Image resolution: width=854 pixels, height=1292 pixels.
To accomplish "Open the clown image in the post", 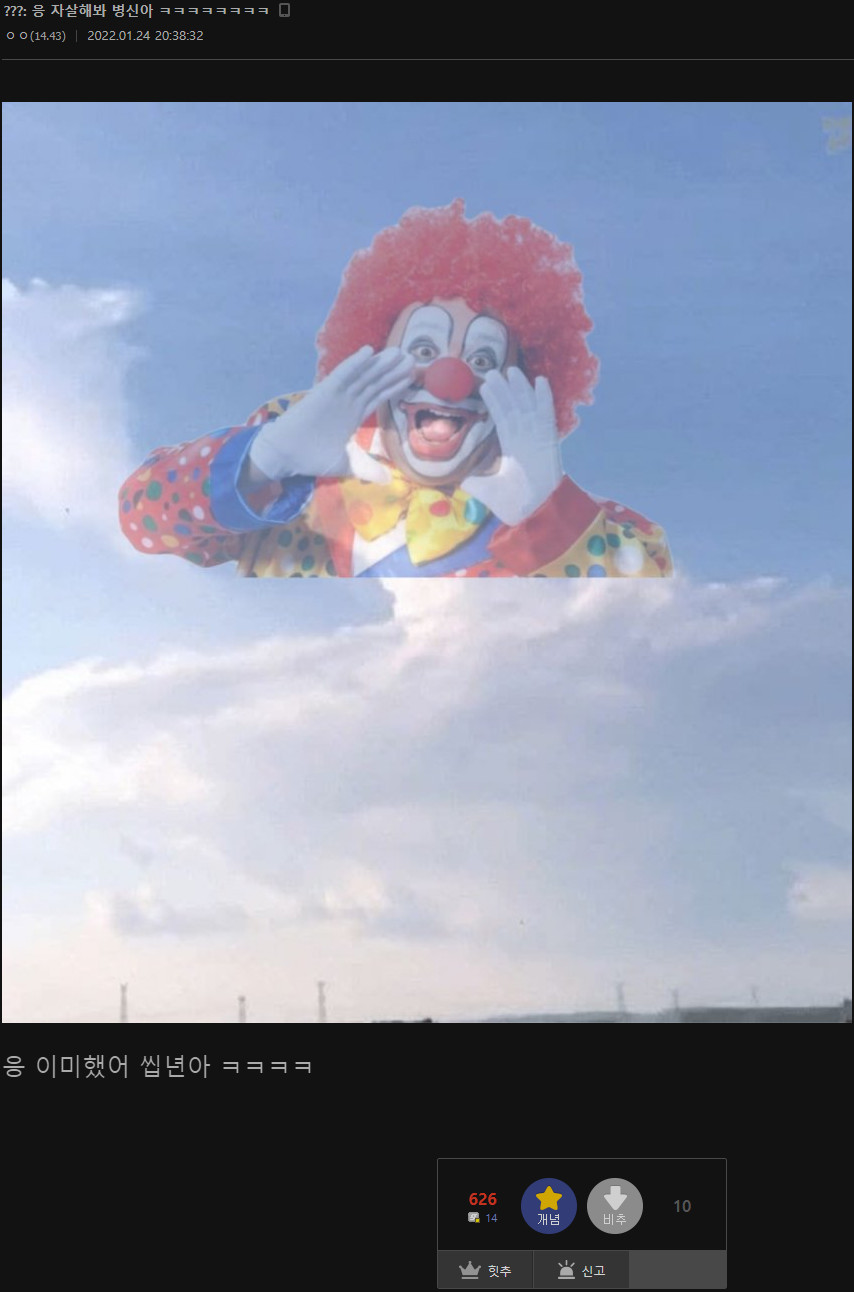I will [427, 561].
